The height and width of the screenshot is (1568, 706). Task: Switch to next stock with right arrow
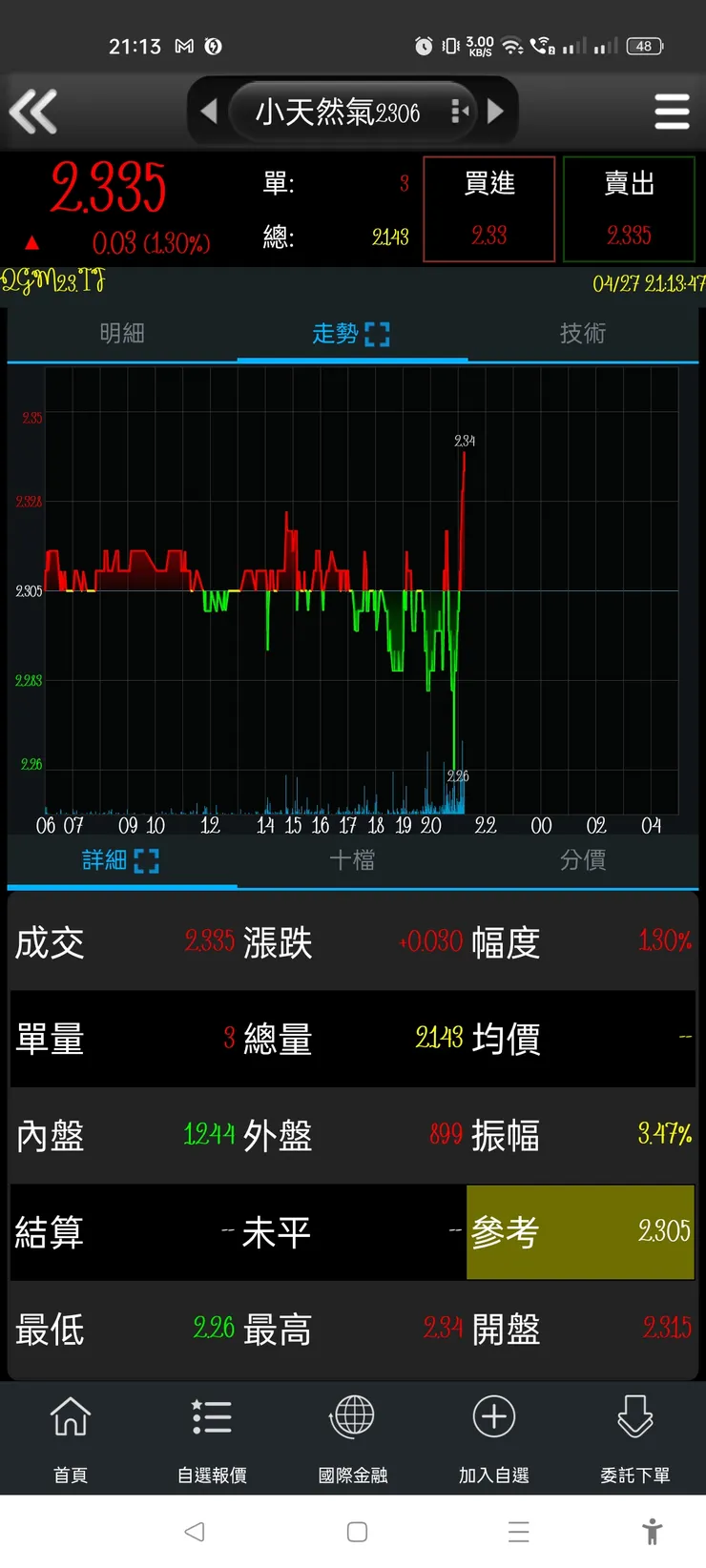click(x=494, y=112)
